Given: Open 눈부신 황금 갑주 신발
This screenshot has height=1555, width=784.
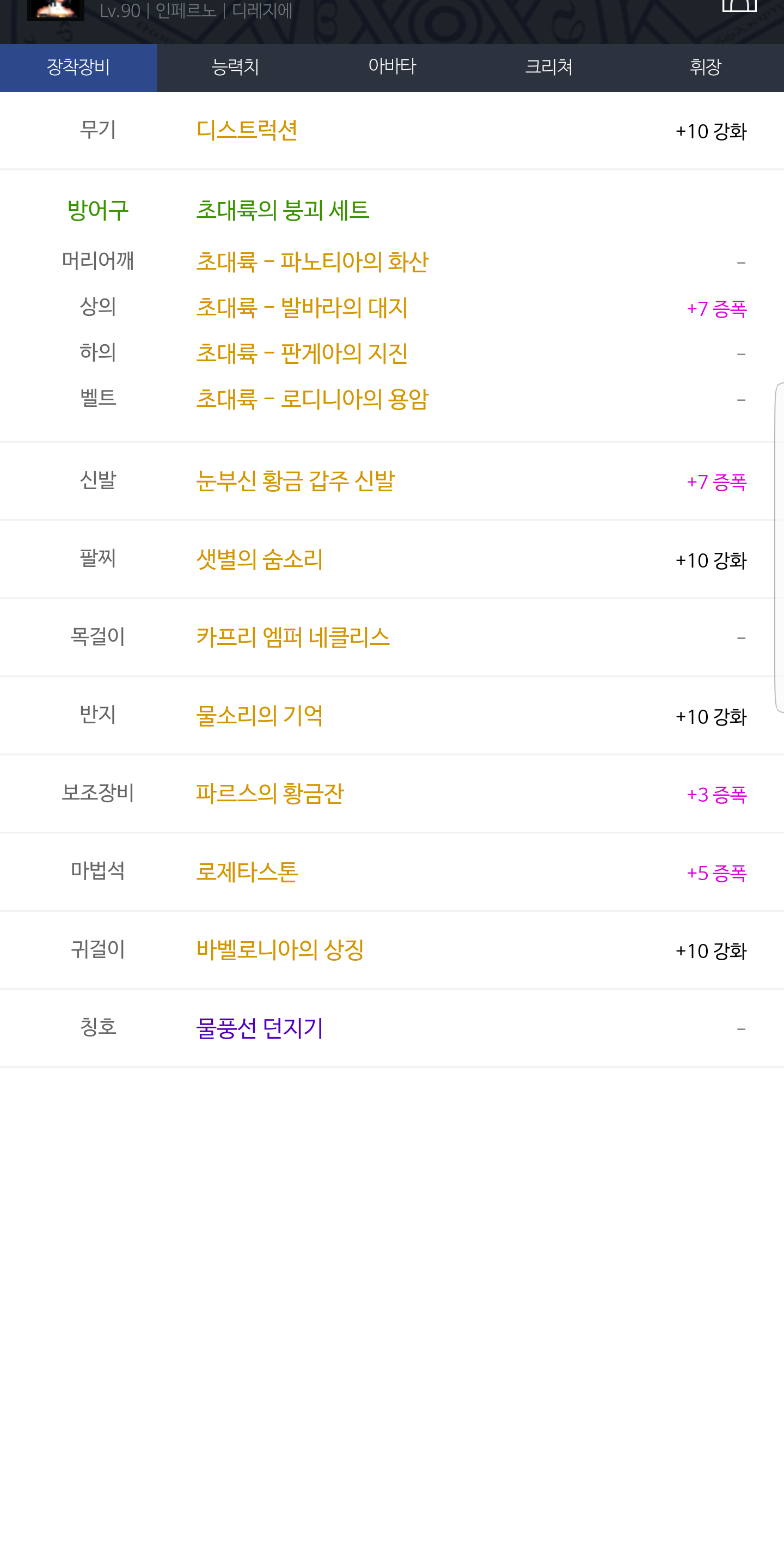Looking at the screenshot, I should tap(295, 481).
